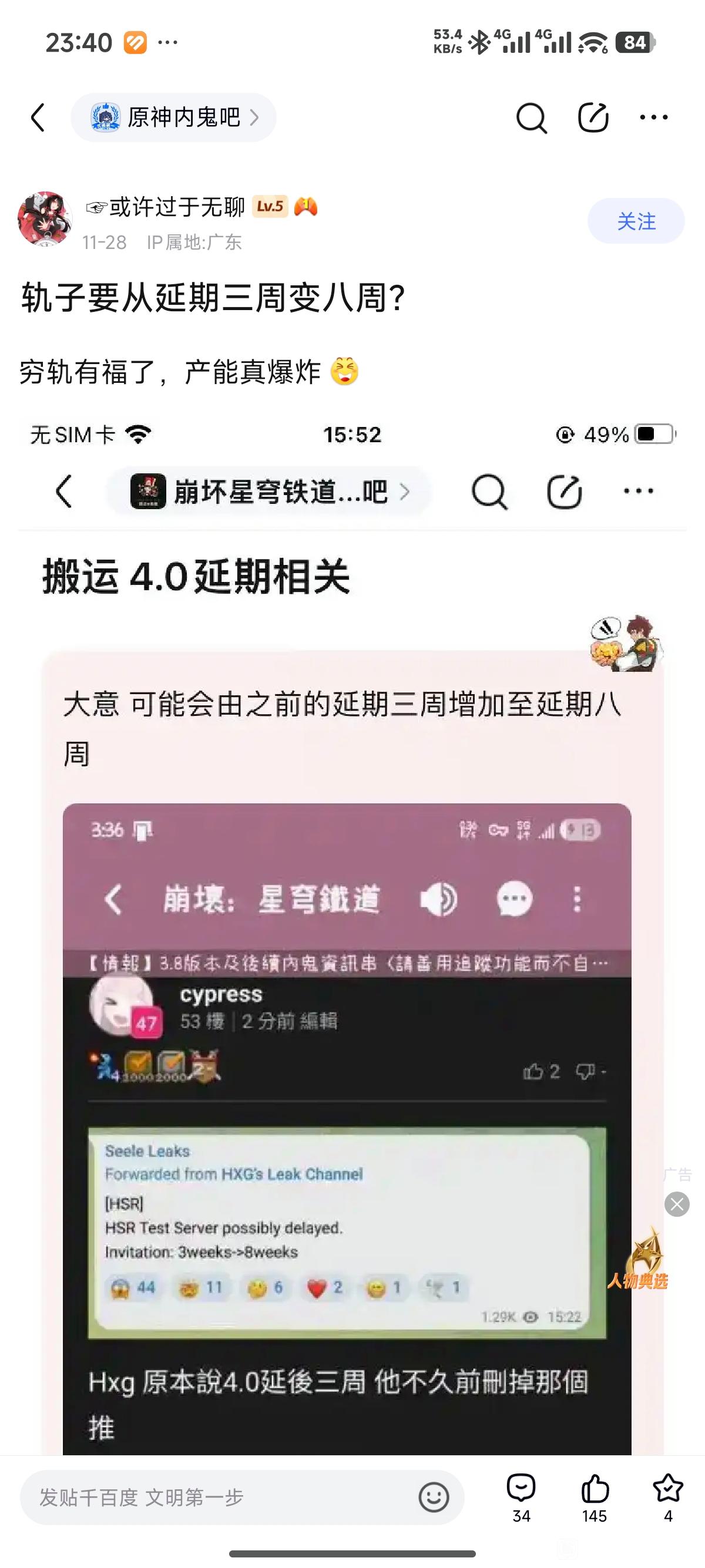This screenshot has height=1568, width=705.
Task: Like this post with 145 likes
Action: tap(594, 1497)
